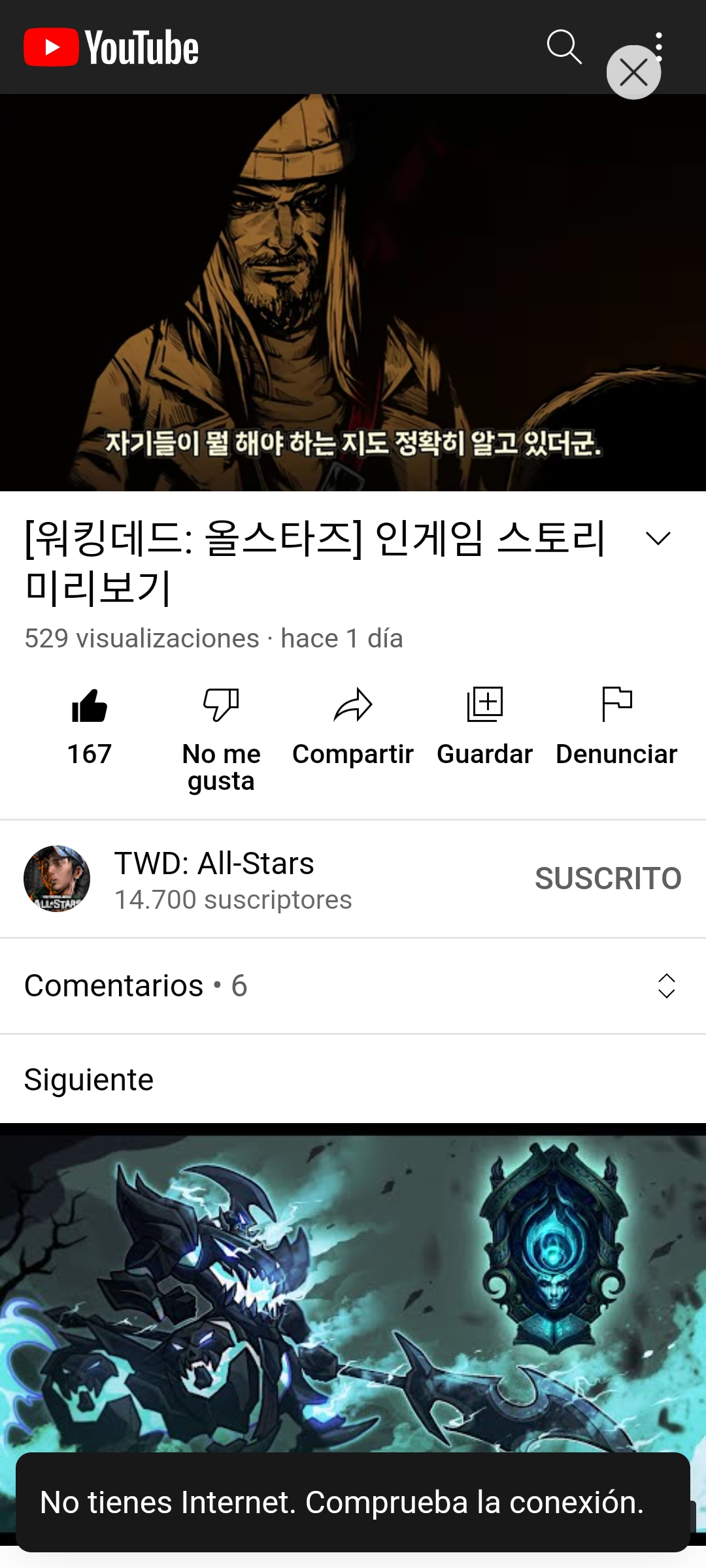Dismiss with the round X button
The image size is (706, 1568).
pos(633,73)
